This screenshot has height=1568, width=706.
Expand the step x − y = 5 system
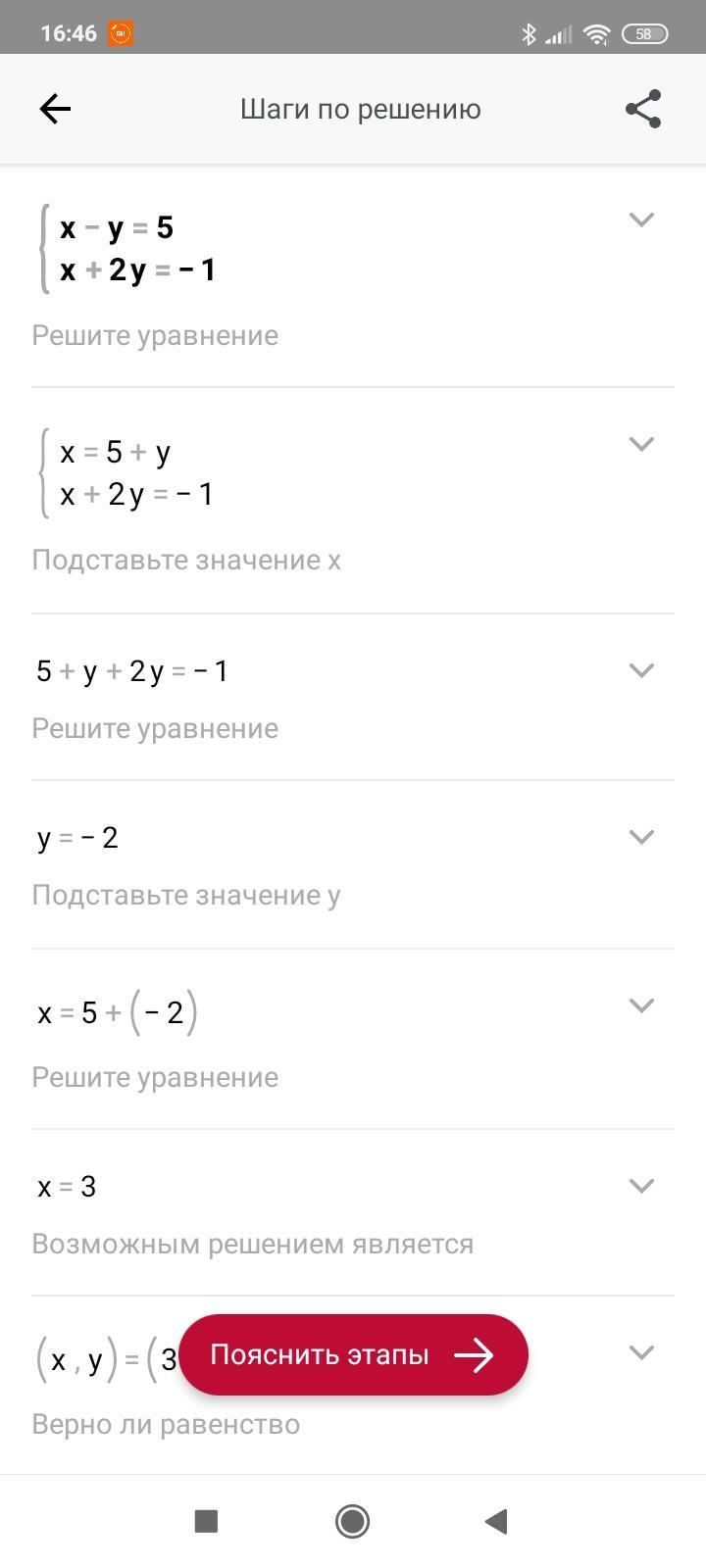pyautogui.click(x=641, y=220)
